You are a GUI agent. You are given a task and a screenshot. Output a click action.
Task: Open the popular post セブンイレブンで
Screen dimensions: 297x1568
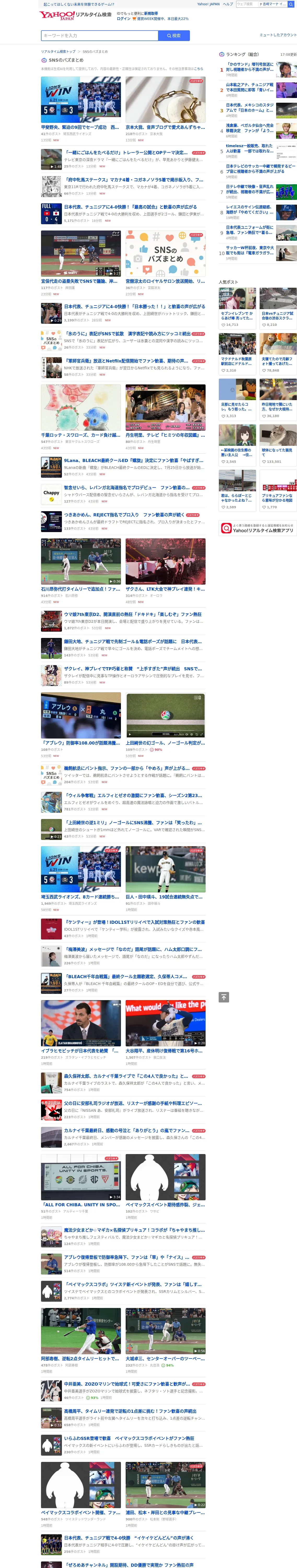(237, 307)
